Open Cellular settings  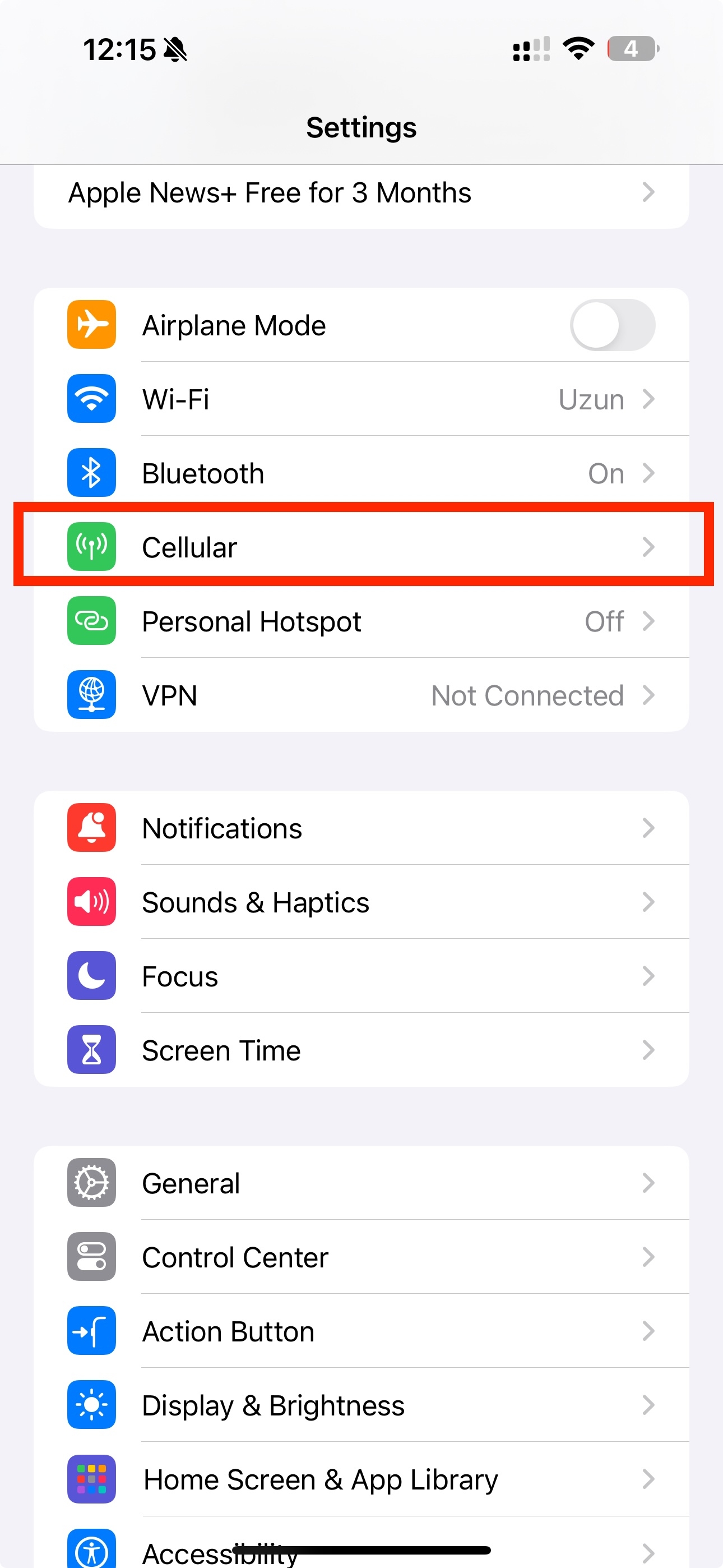[x=360, y=547]
